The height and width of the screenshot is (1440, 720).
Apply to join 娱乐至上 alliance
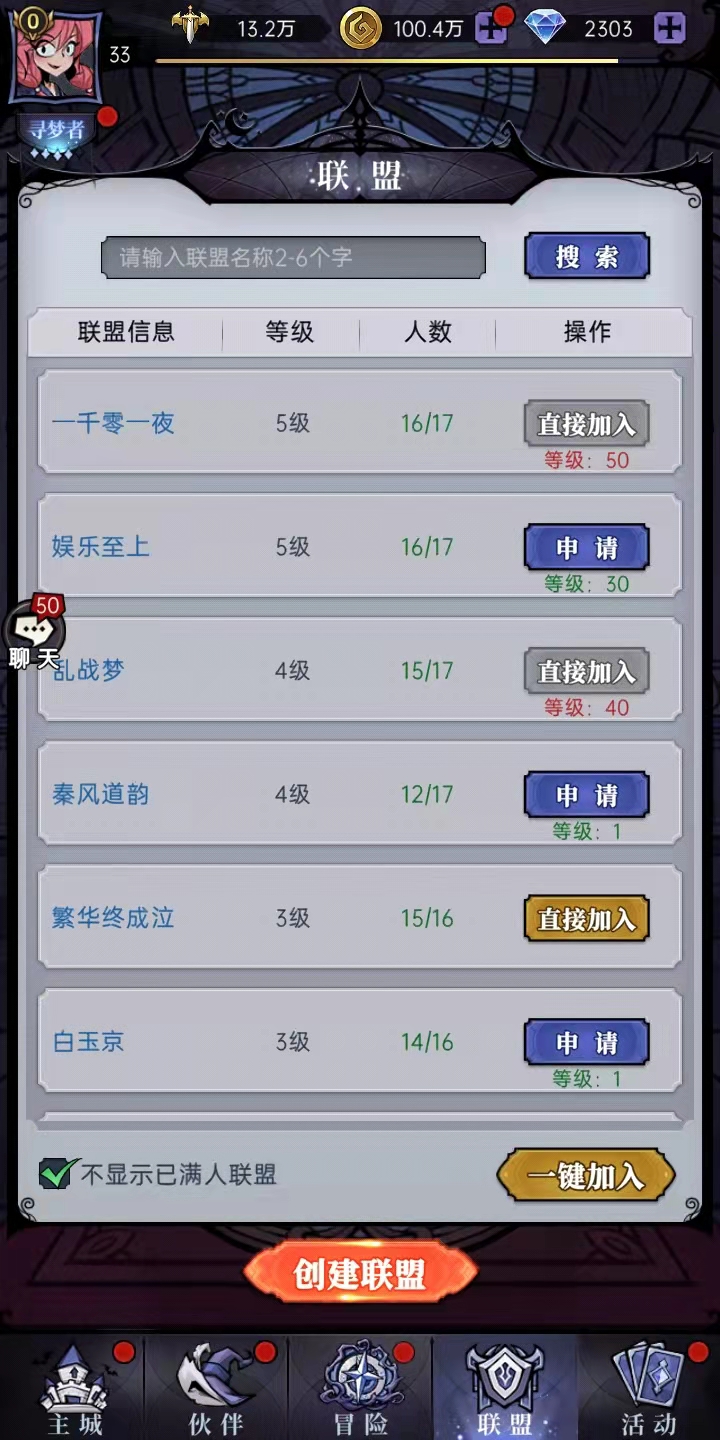coord(587,547)
